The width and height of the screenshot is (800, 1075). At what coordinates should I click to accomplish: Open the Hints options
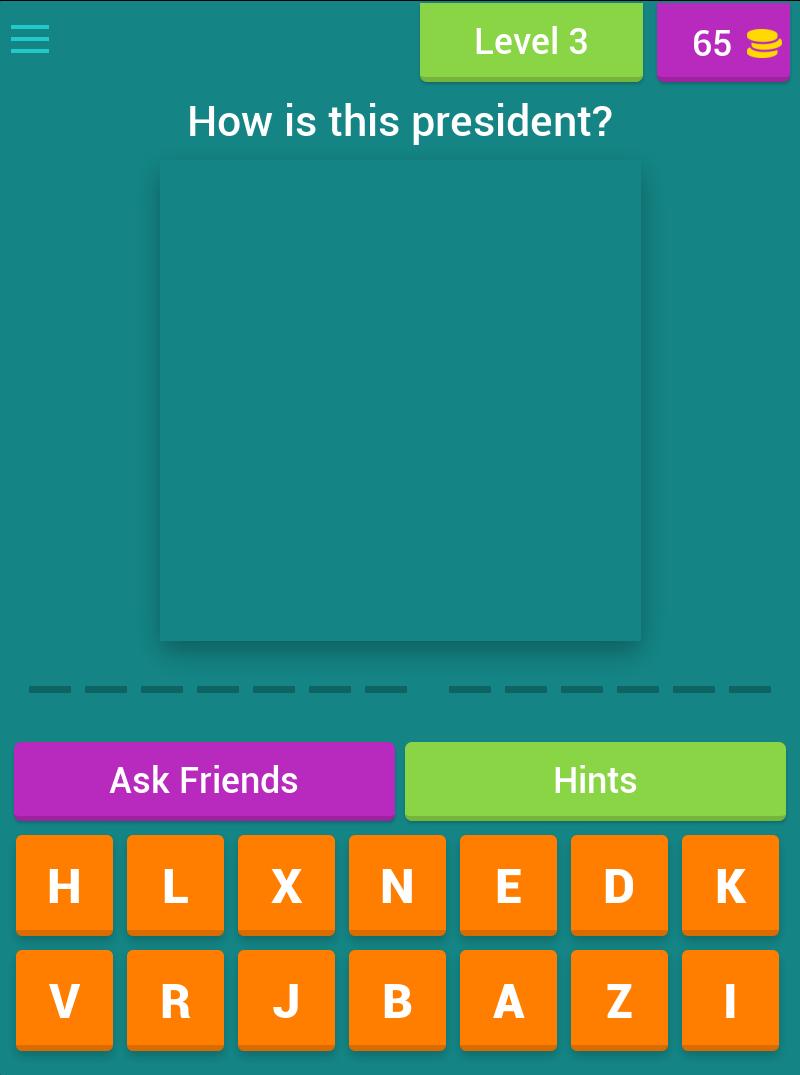coord(595,780)
